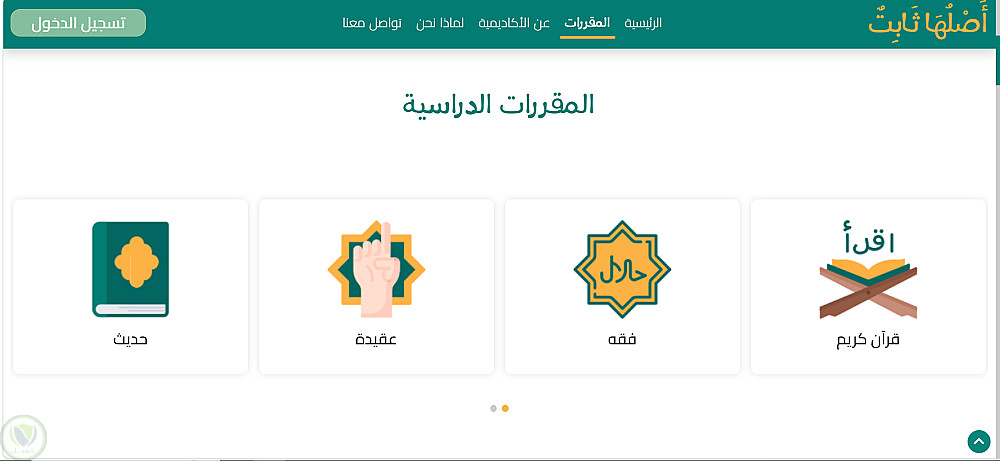Tap the scroll-to-top arrow button
Screen dimensions: 1000x461
978,441
